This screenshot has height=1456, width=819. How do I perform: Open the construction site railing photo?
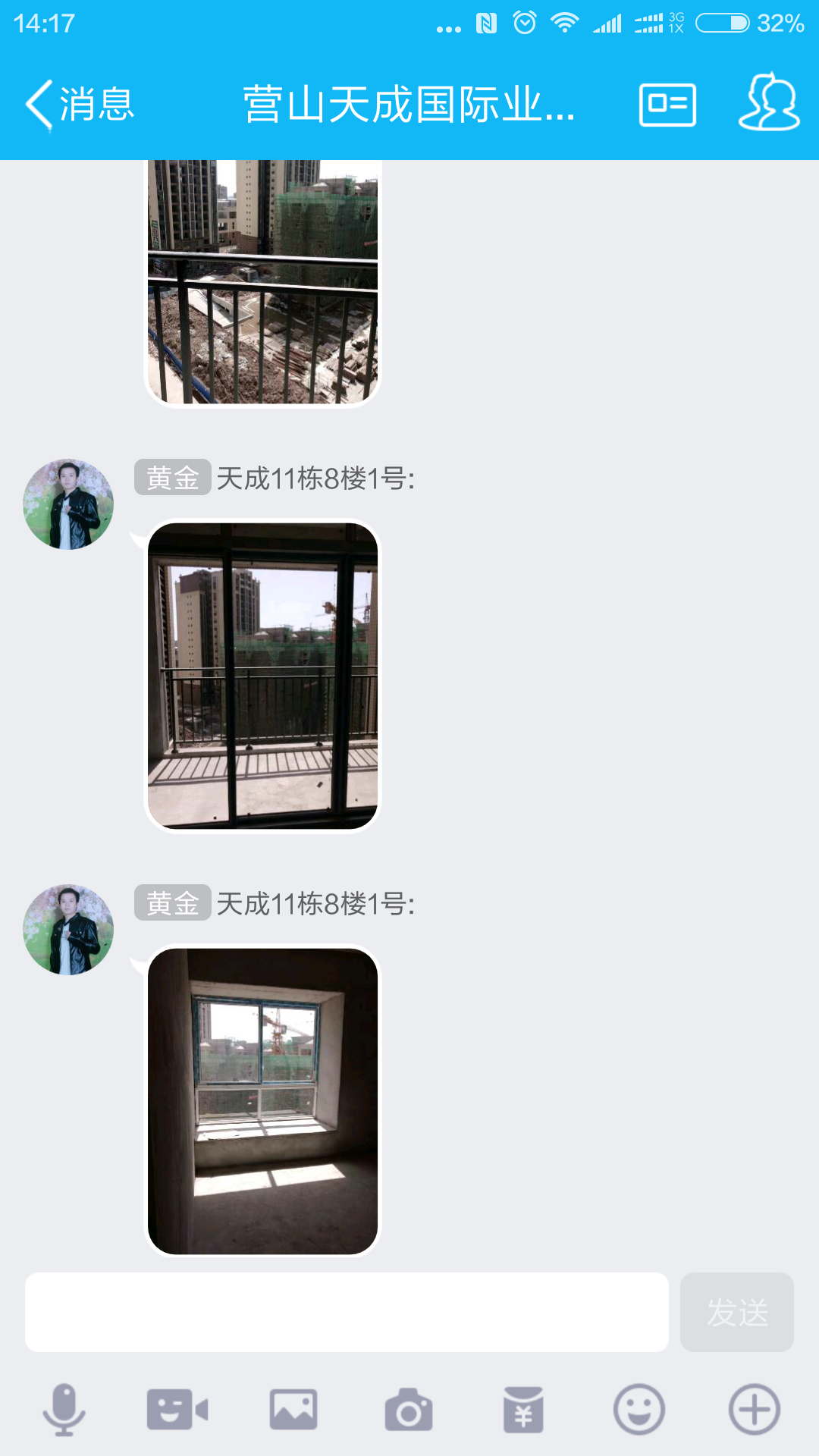(x=262, y=281)
